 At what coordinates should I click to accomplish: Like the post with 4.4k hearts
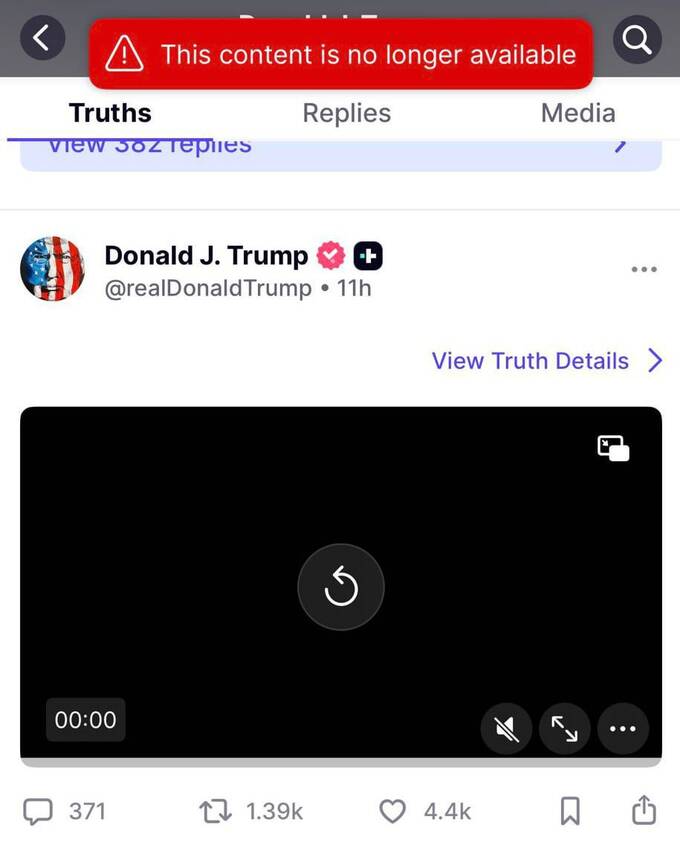[393, 811]
